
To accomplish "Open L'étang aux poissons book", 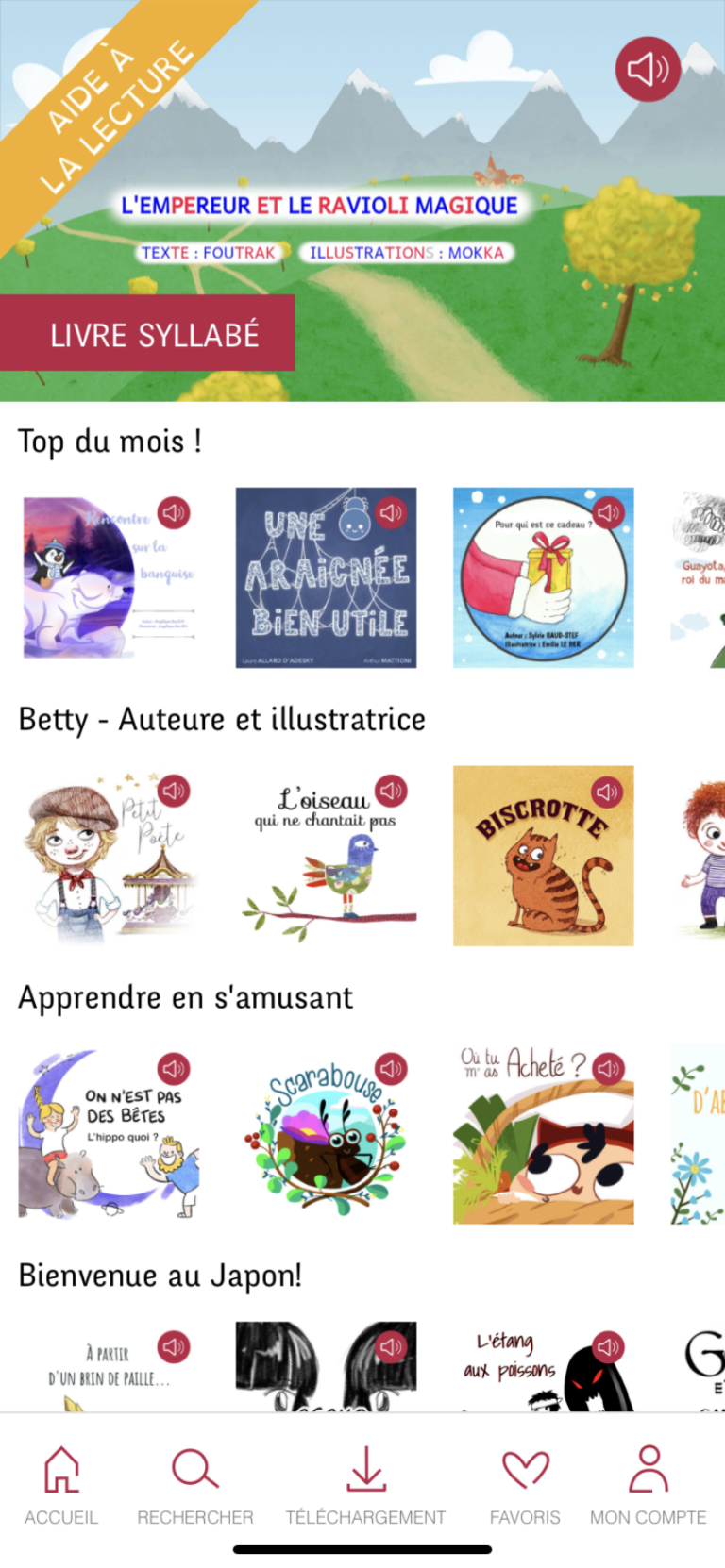I will pyautogui.click(x=543, y=1368).
